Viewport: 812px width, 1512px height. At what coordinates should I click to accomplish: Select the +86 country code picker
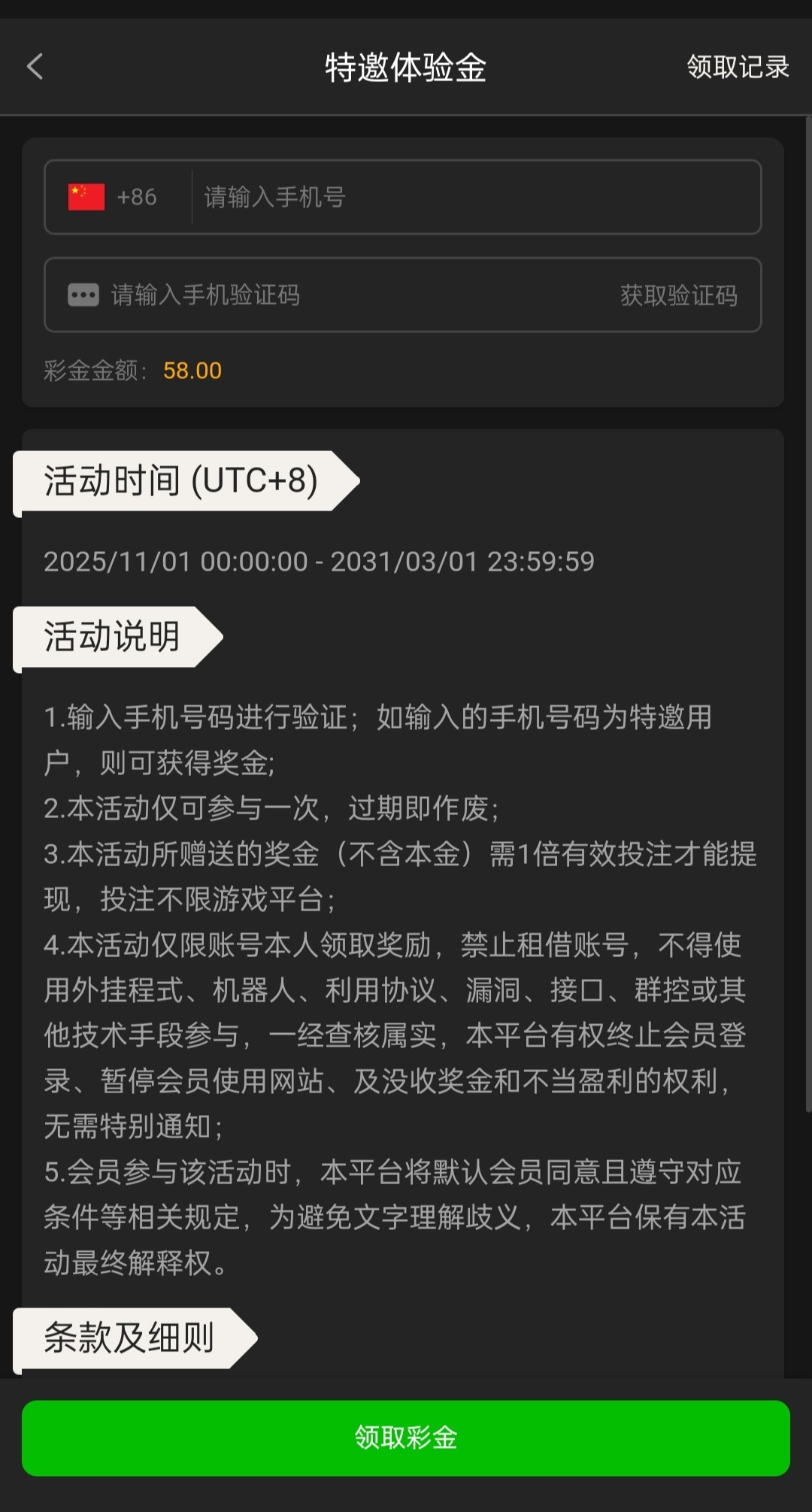tap(114, 197)
